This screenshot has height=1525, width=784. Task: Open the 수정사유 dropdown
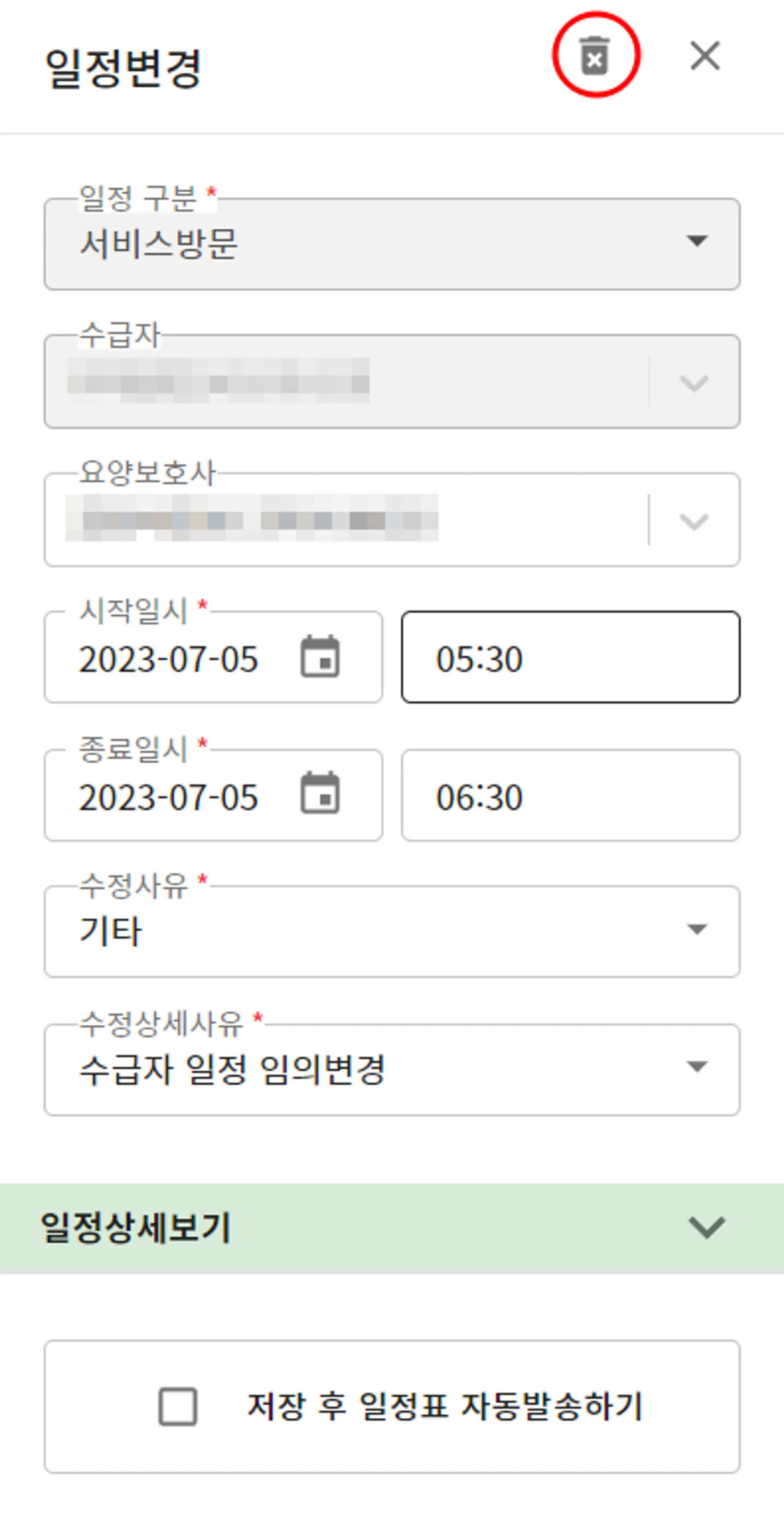pos(392,931)
